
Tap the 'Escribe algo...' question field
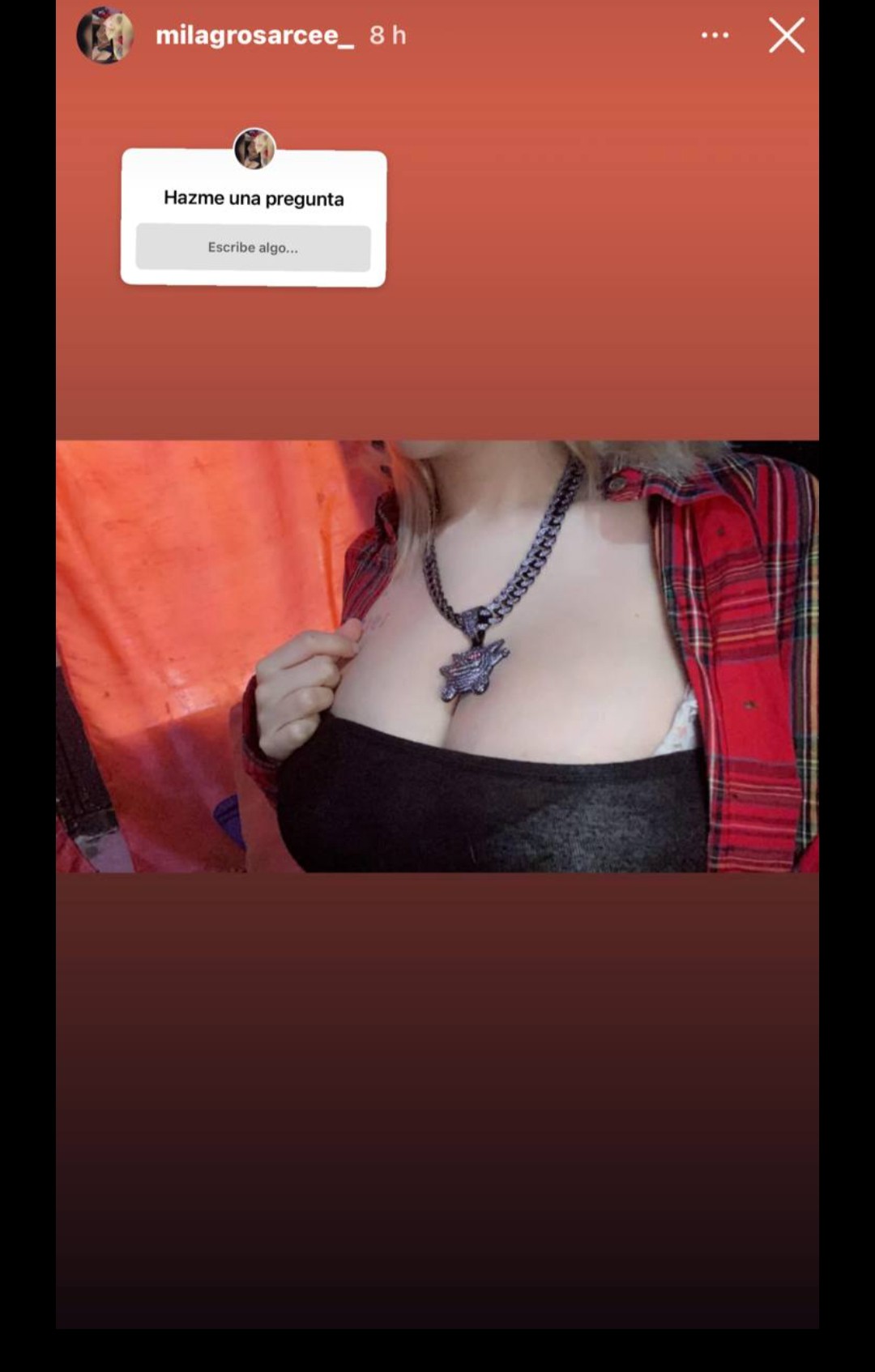[x=253, y=248]
